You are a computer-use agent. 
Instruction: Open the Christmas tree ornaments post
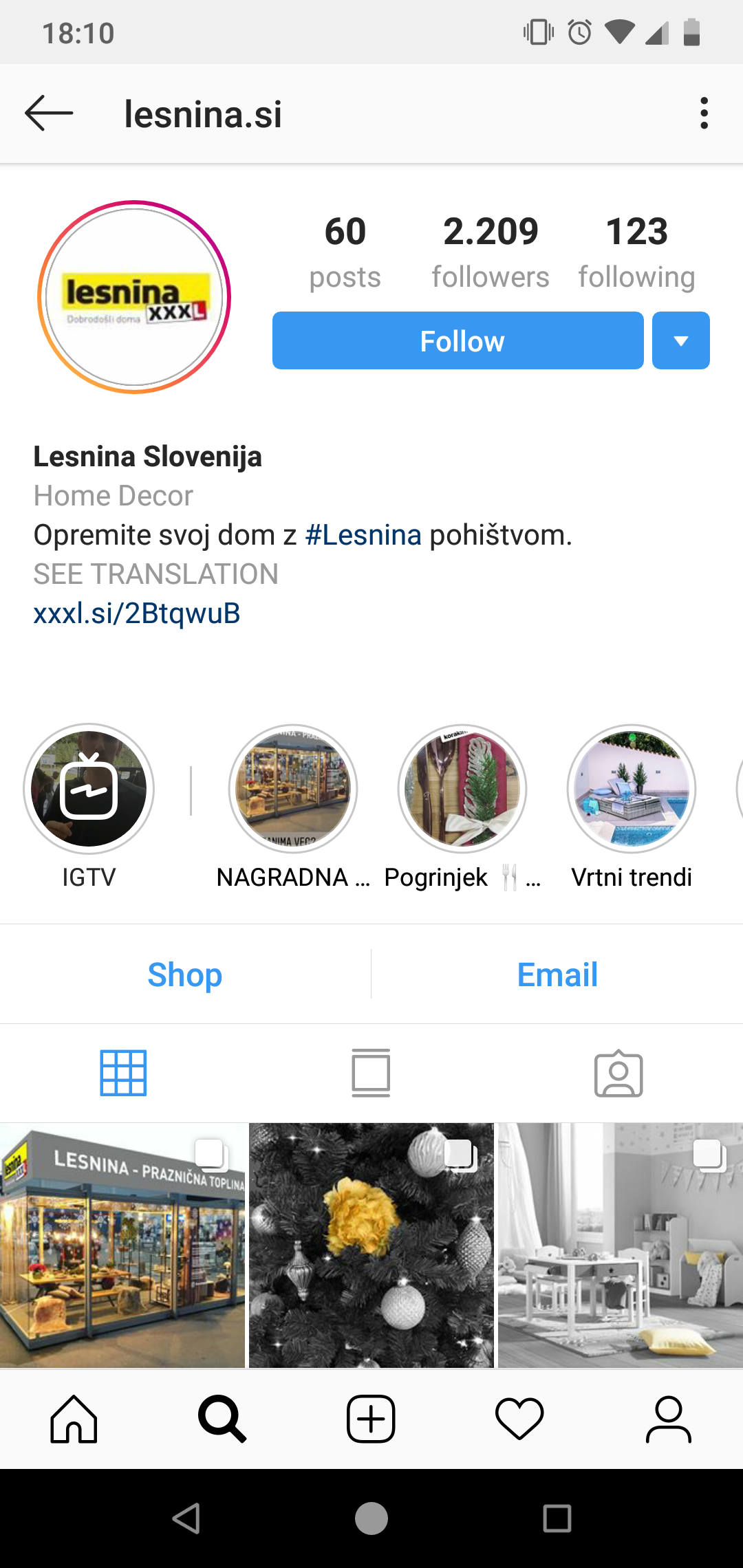[371, 1245]
